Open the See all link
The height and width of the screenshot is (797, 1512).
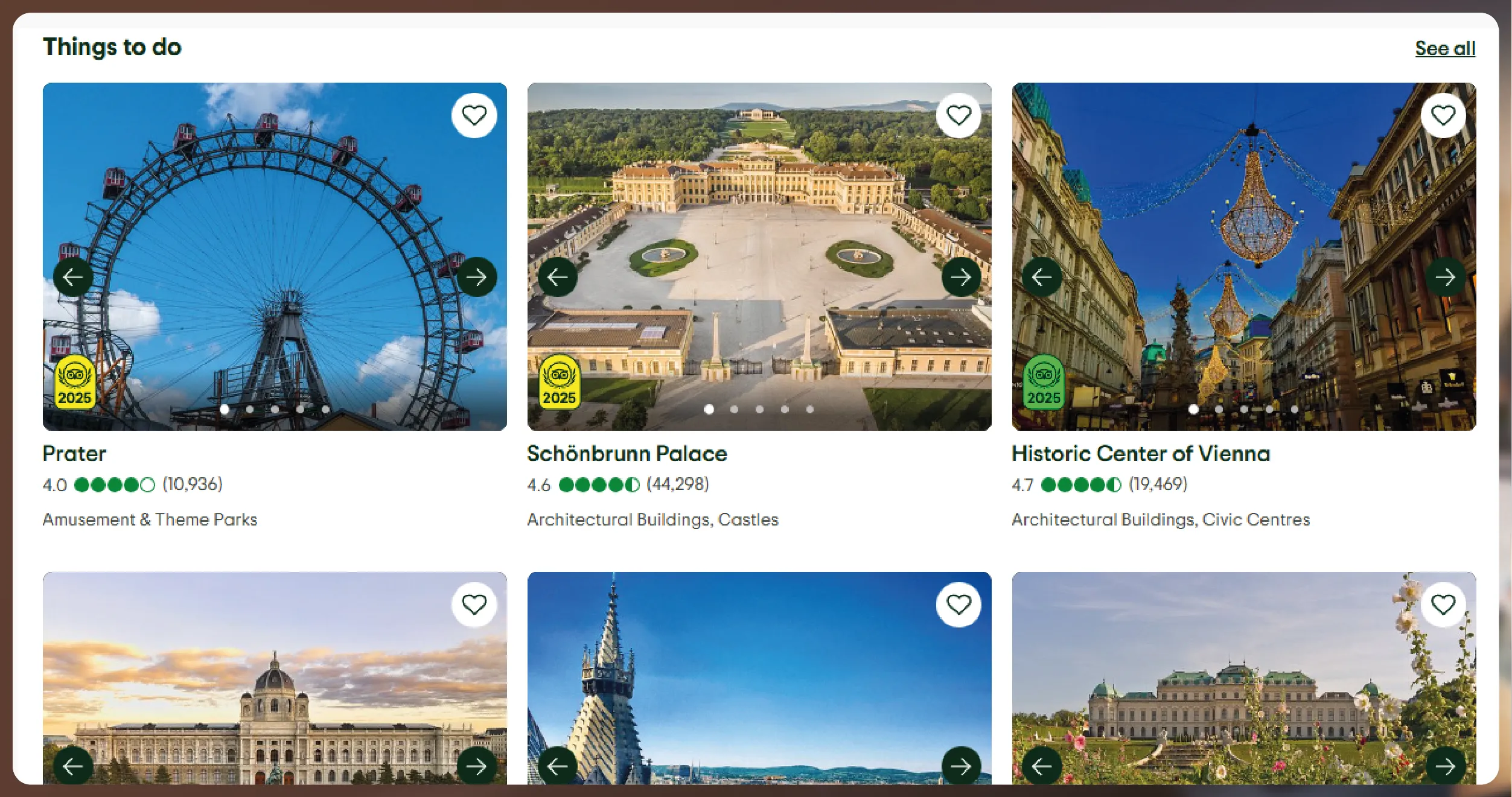(1444, 48)
